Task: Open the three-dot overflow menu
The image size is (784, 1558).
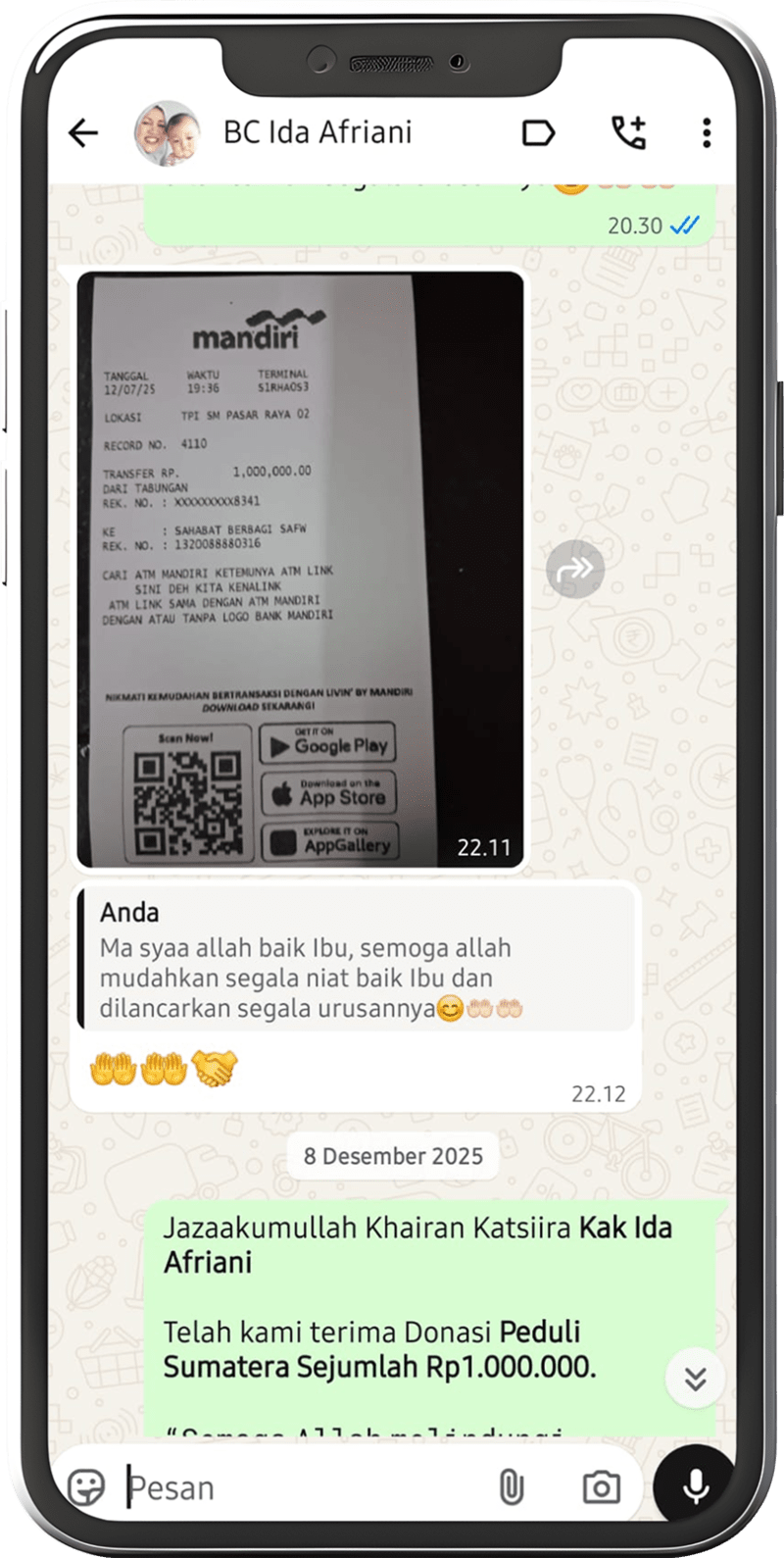Action: click(706, 133)
